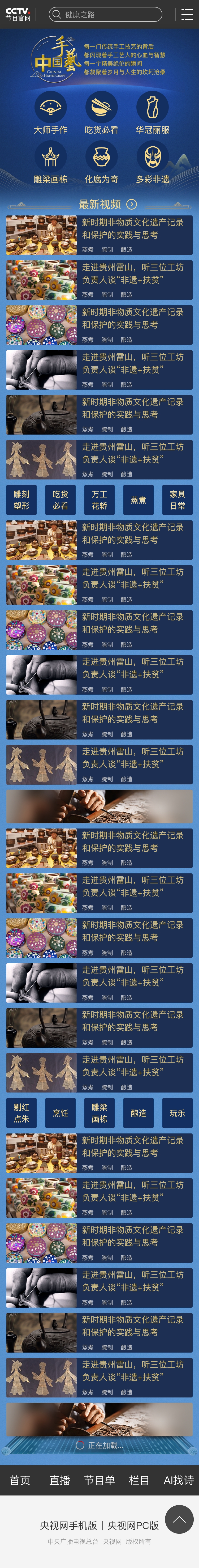Viewport: 199px width, 1568px height.
Task: Go to the 首页 tab
Action: coord(20,1480)
